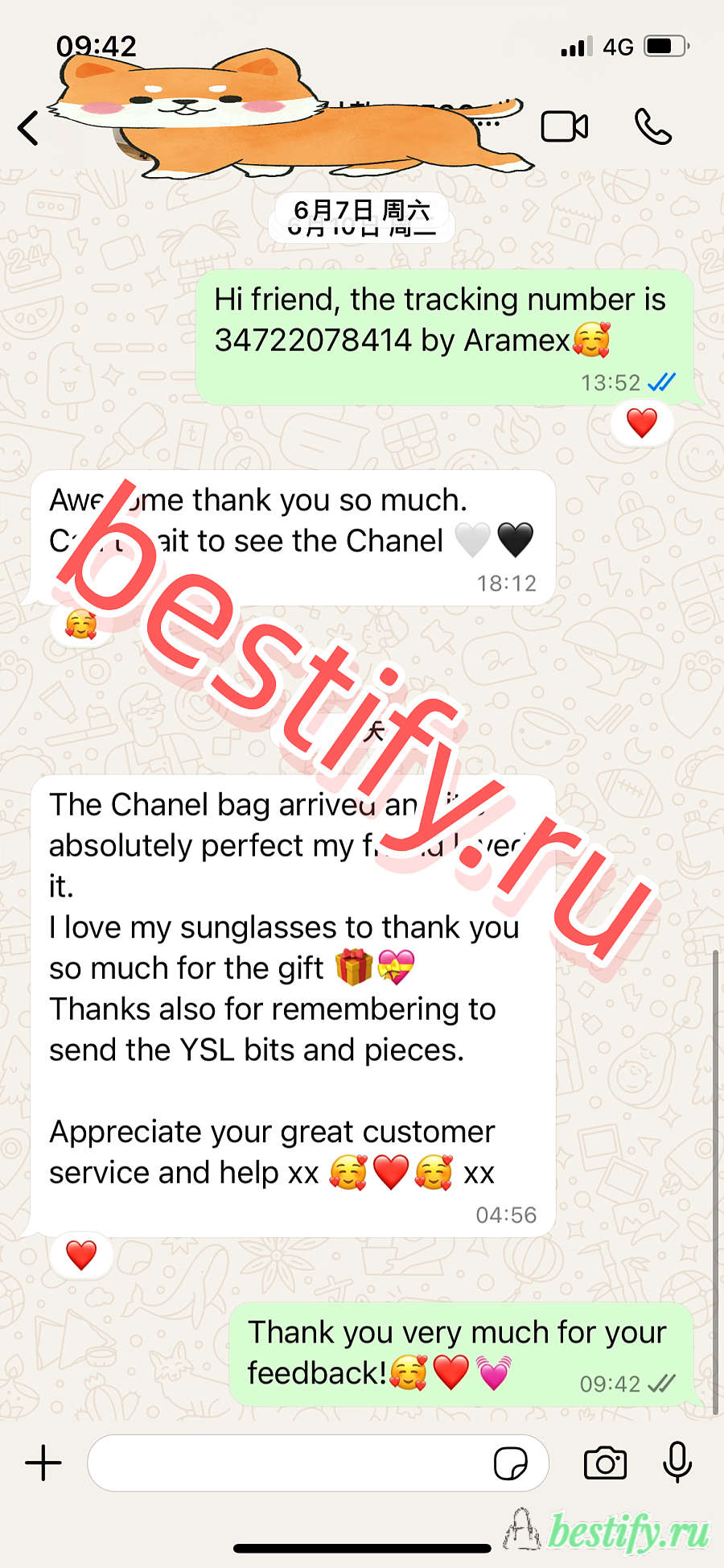
Task: Open the sticker picker
Action: coord(510,1463)
